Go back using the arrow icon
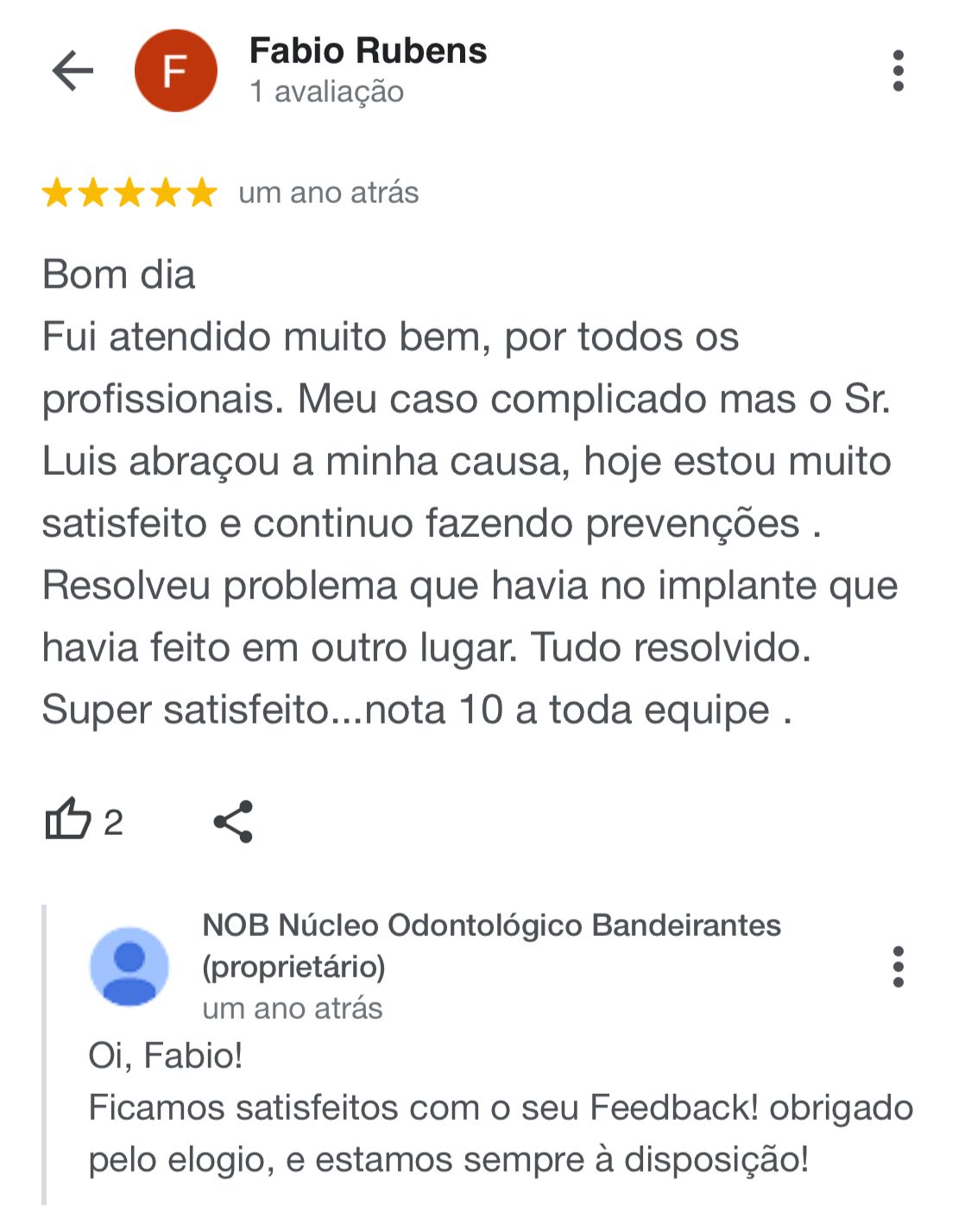Image resolution: width=971 pixels, height=1232 pixels. coord(73,71)
